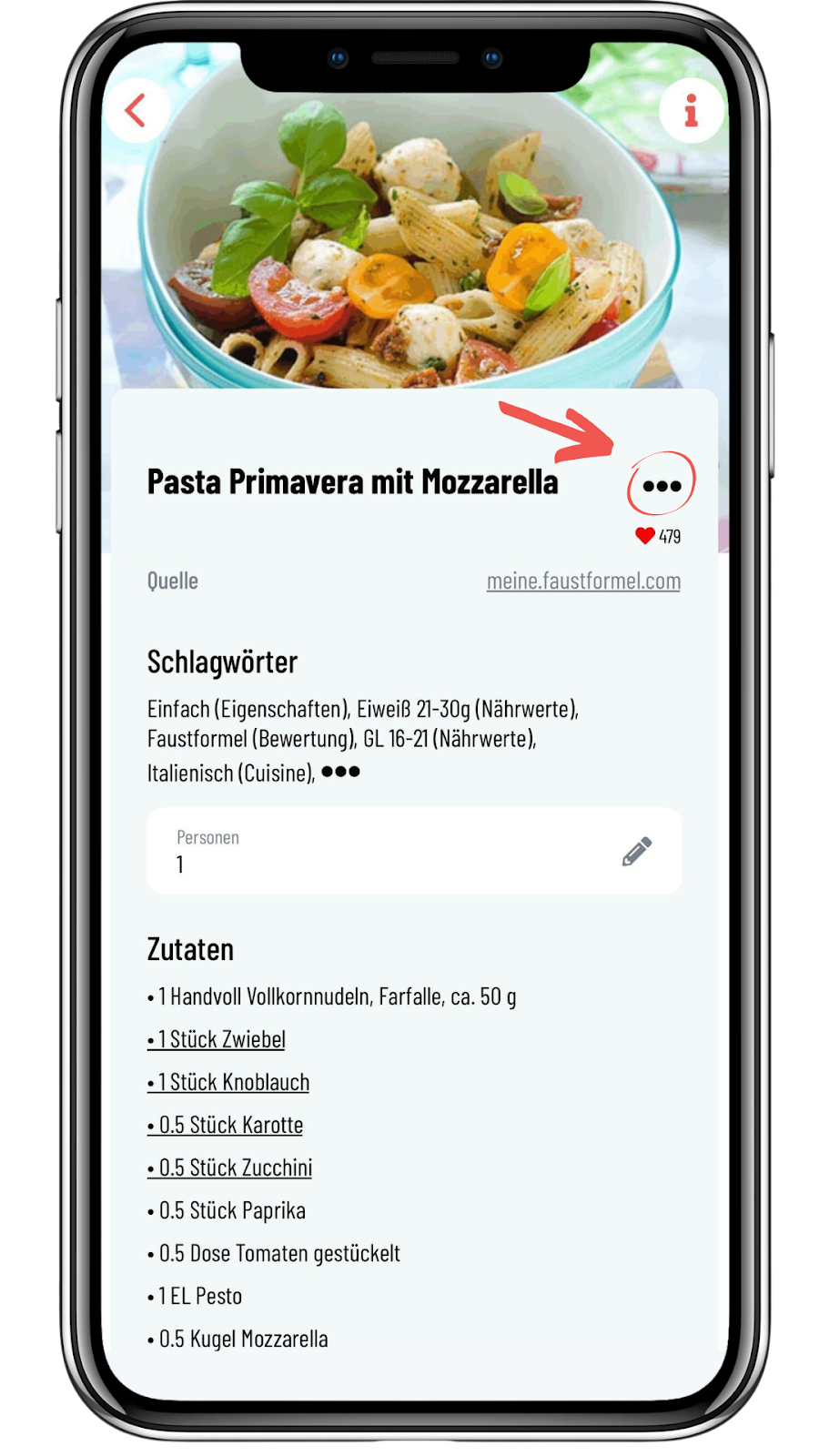Open the 0.5 Stück Zucchini ingredient
This screenshot has height=1456, width=819.
[x=231, y=1168]
